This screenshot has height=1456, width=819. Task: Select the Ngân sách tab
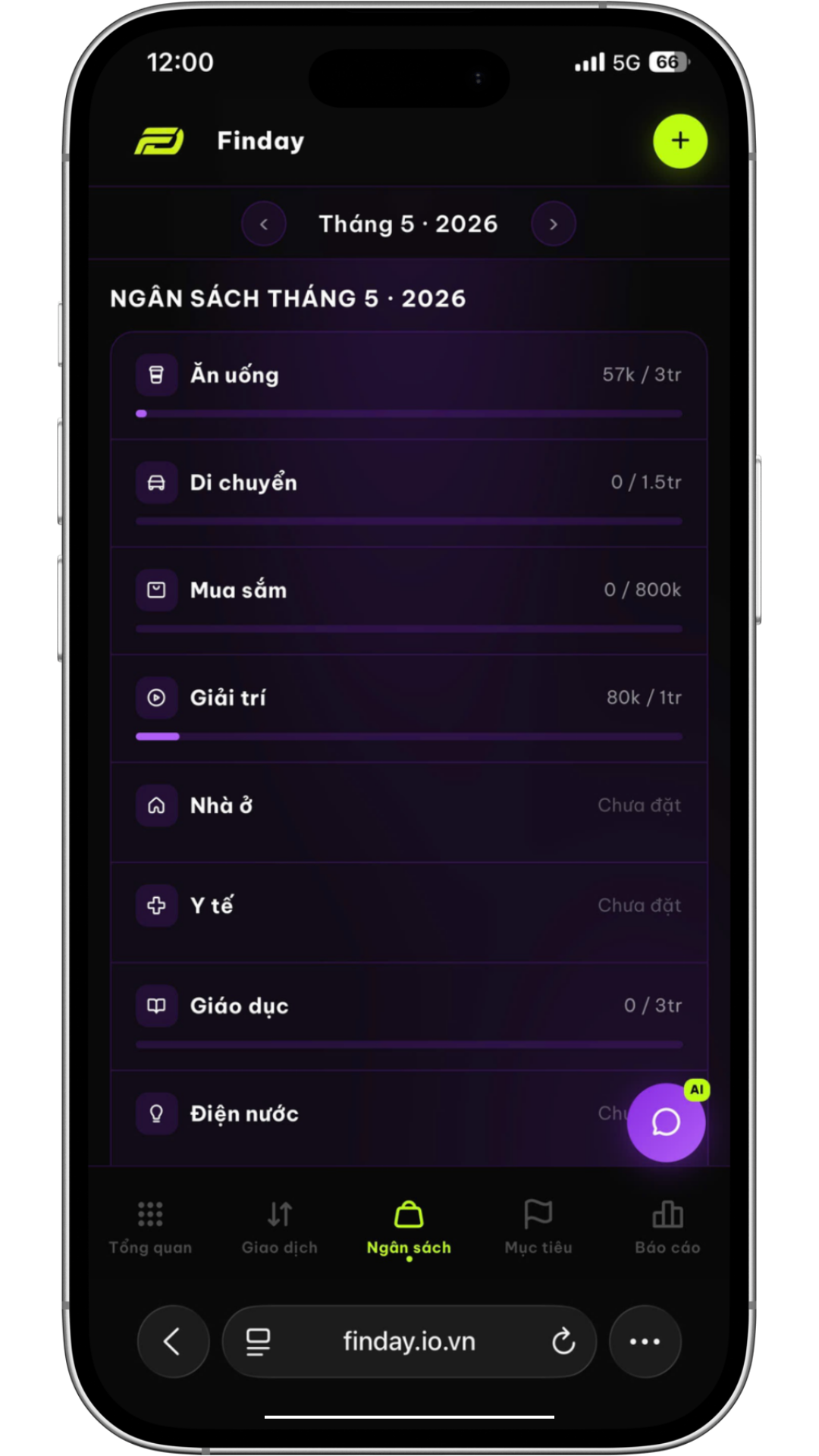coord(409,1227)
